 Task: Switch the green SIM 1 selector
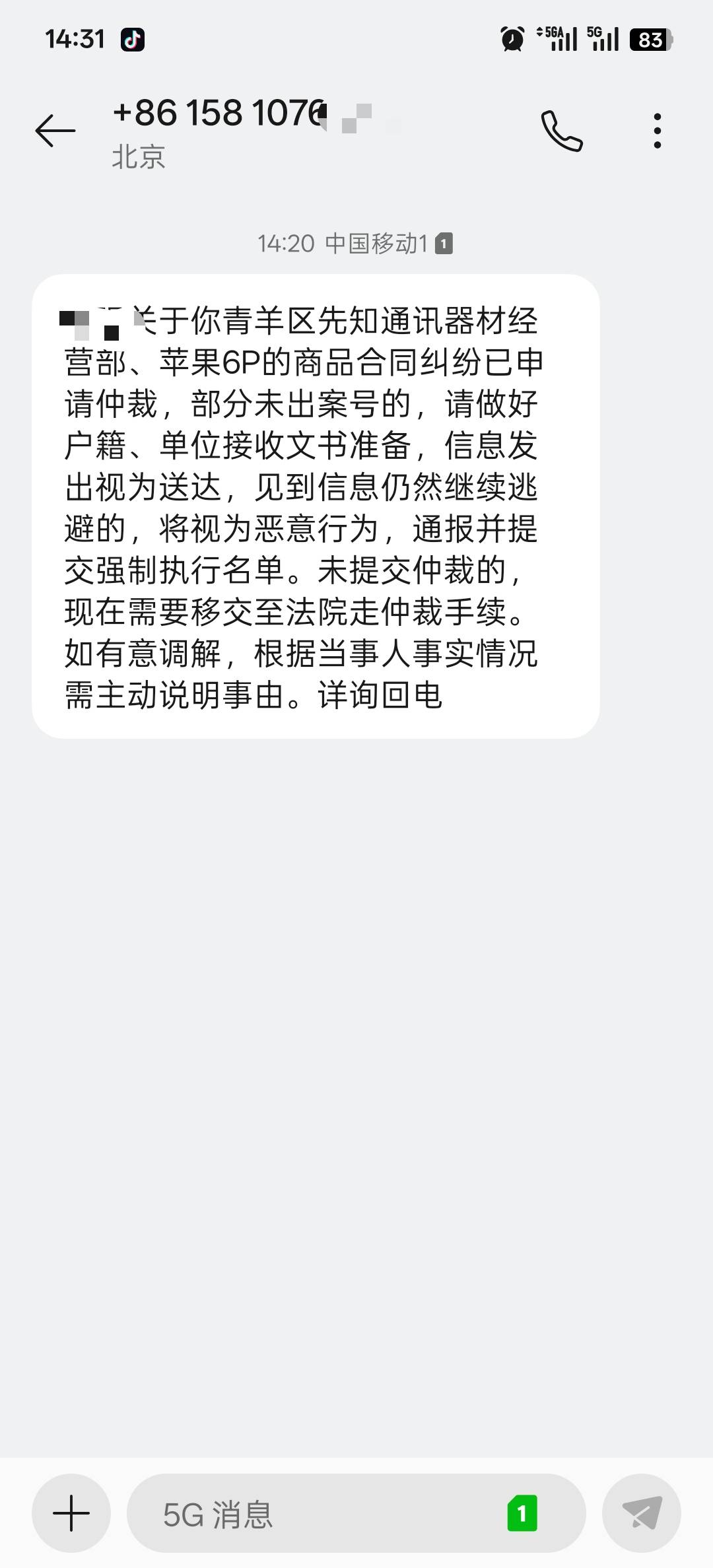522,1513
